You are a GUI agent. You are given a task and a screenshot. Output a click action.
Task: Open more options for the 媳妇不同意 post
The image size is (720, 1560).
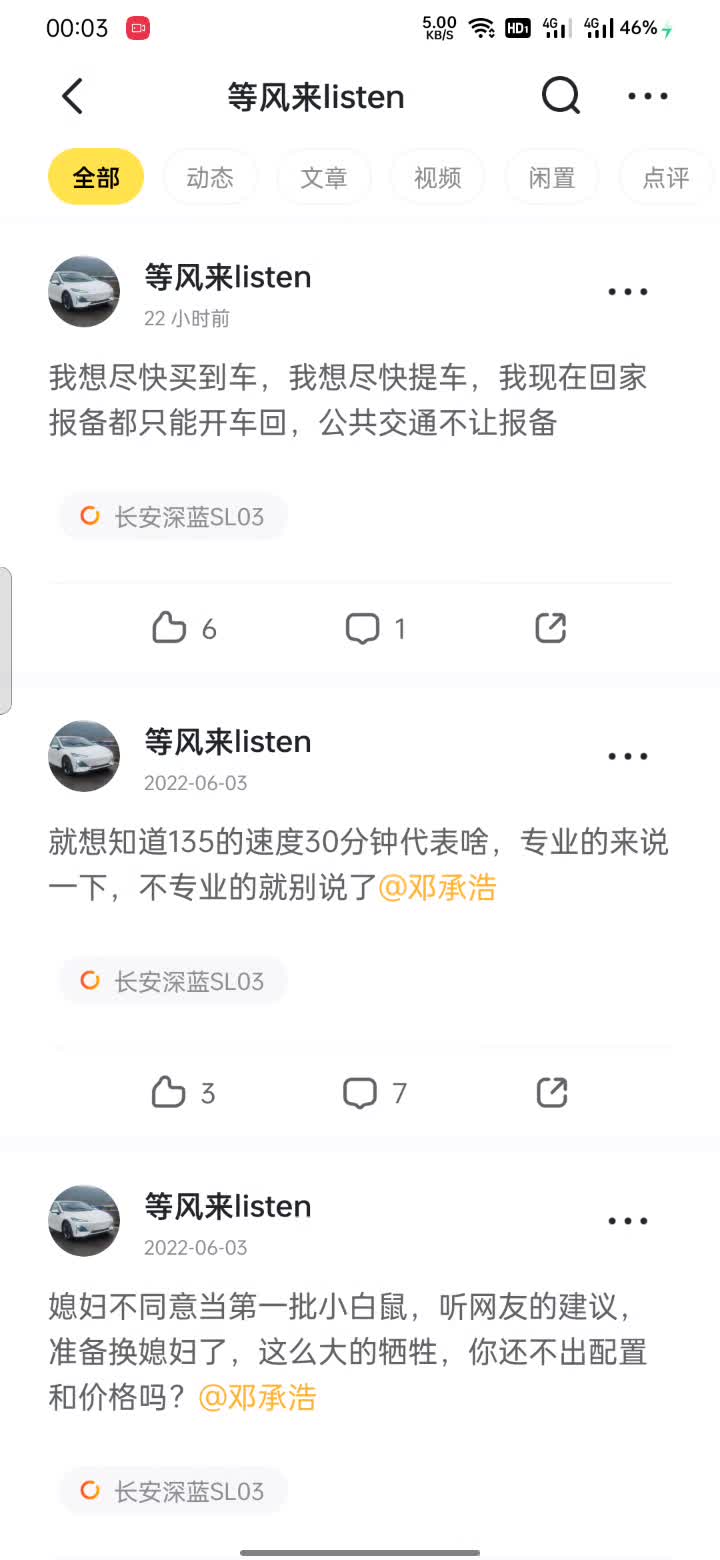point(628,1221)
